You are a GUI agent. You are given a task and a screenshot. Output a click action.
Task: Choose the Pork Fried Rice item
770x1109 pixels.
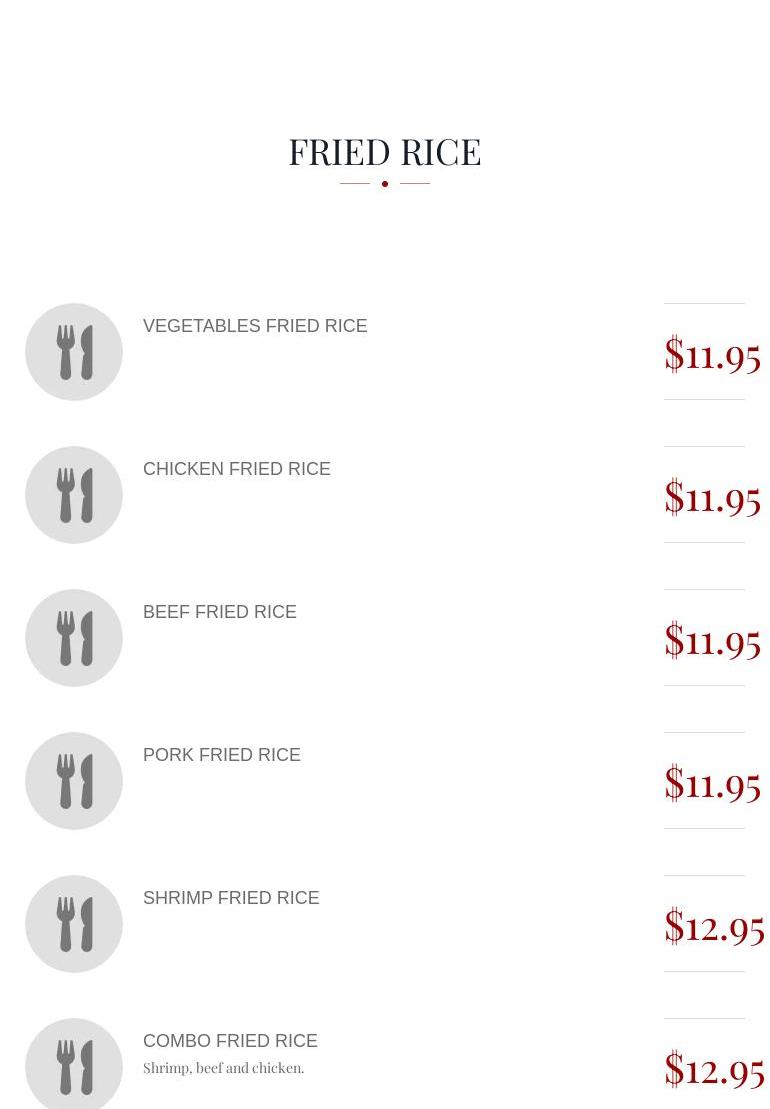pyautogui.click(x=221, y=755)
